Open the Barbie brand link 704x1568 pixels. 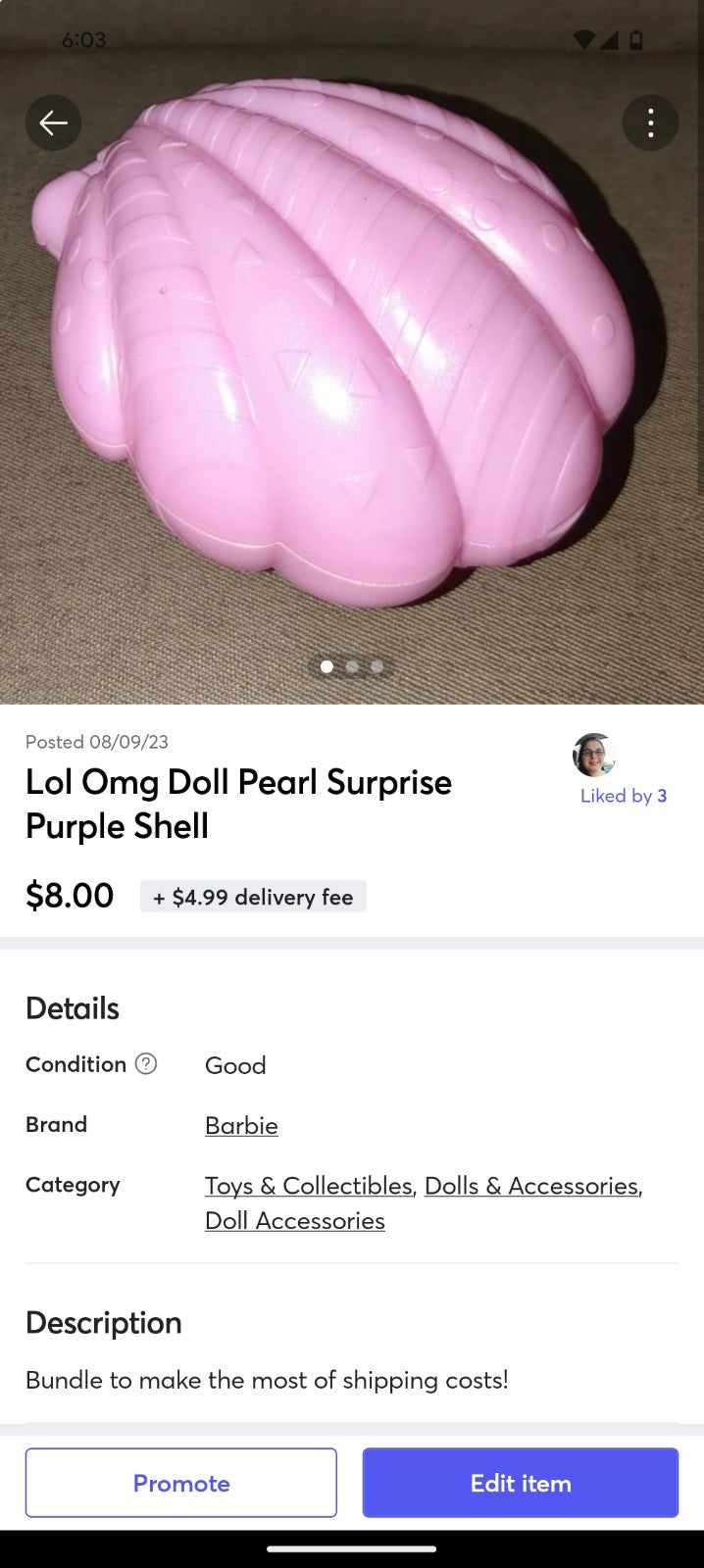[x=241, y=1125]
